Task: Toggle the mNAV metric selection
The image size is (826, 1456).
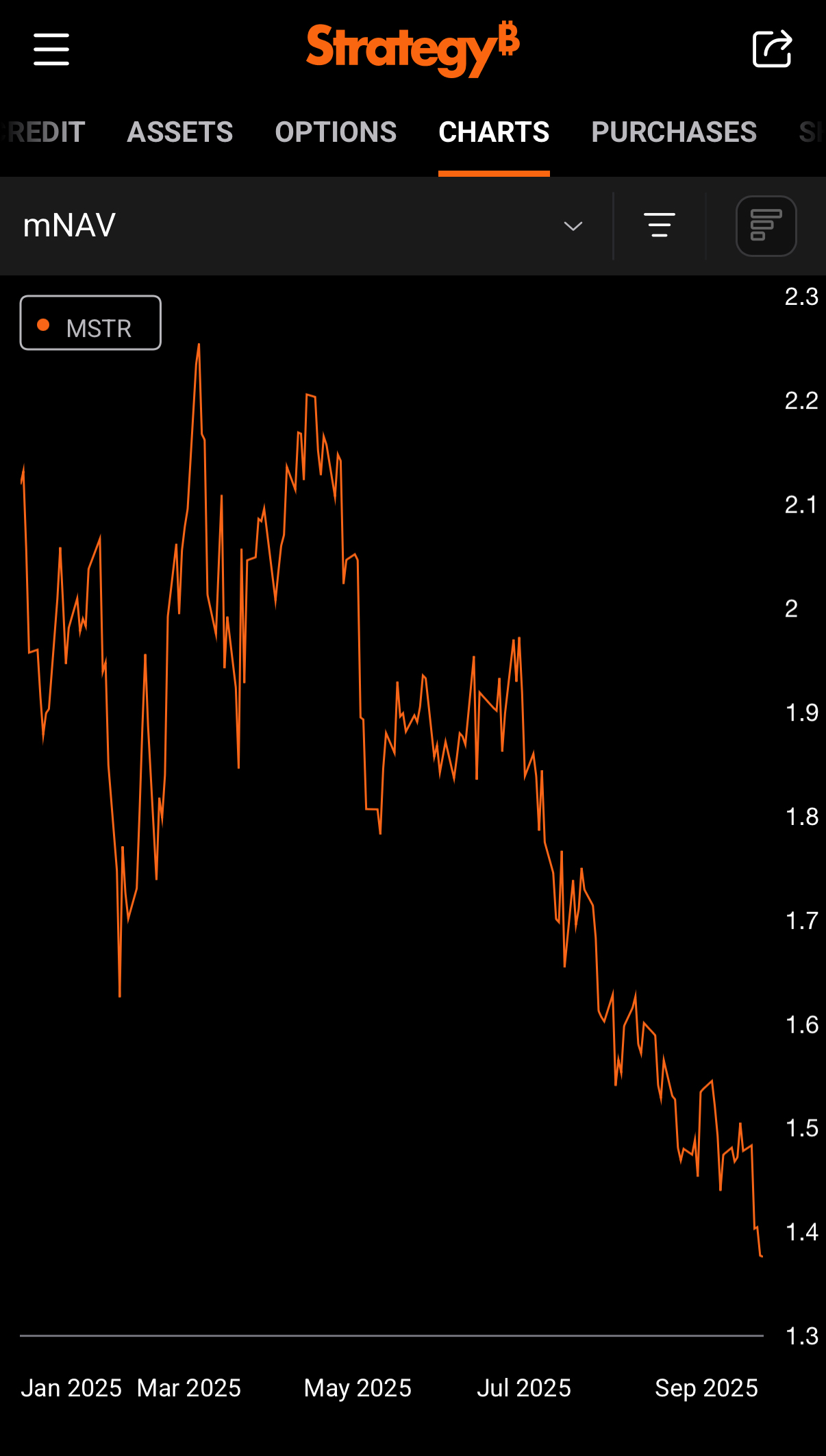Action: coord(68,225)
